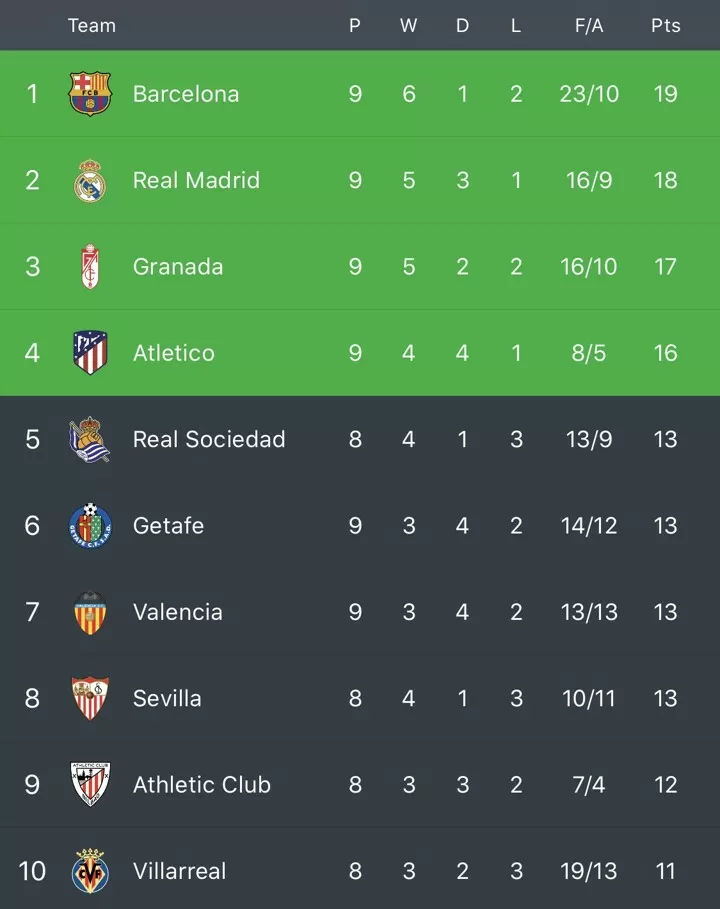Image resolution: width=720 pixels, height=909 pixels.
Task: Click Villarreal's points value
Action: (x=665, y=870)
